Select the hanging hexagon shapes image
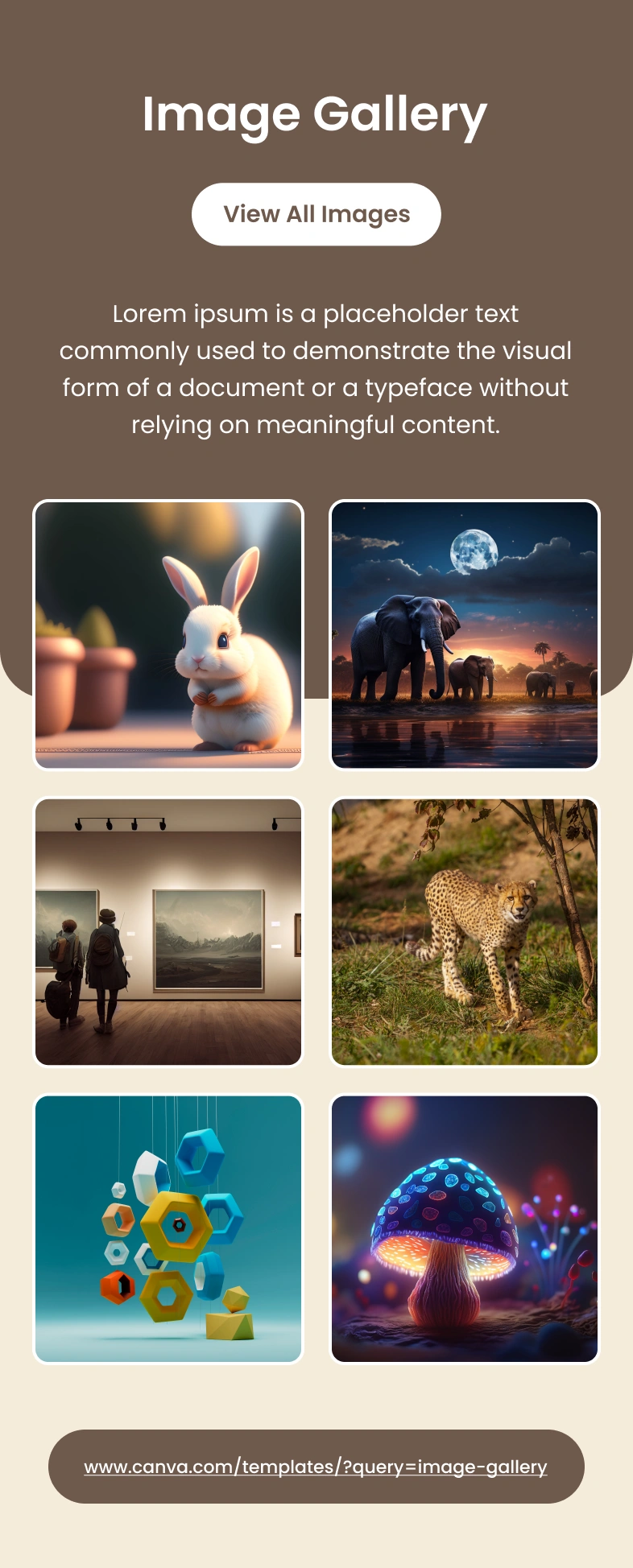The image size is (633, 1568). (168, 1229)
